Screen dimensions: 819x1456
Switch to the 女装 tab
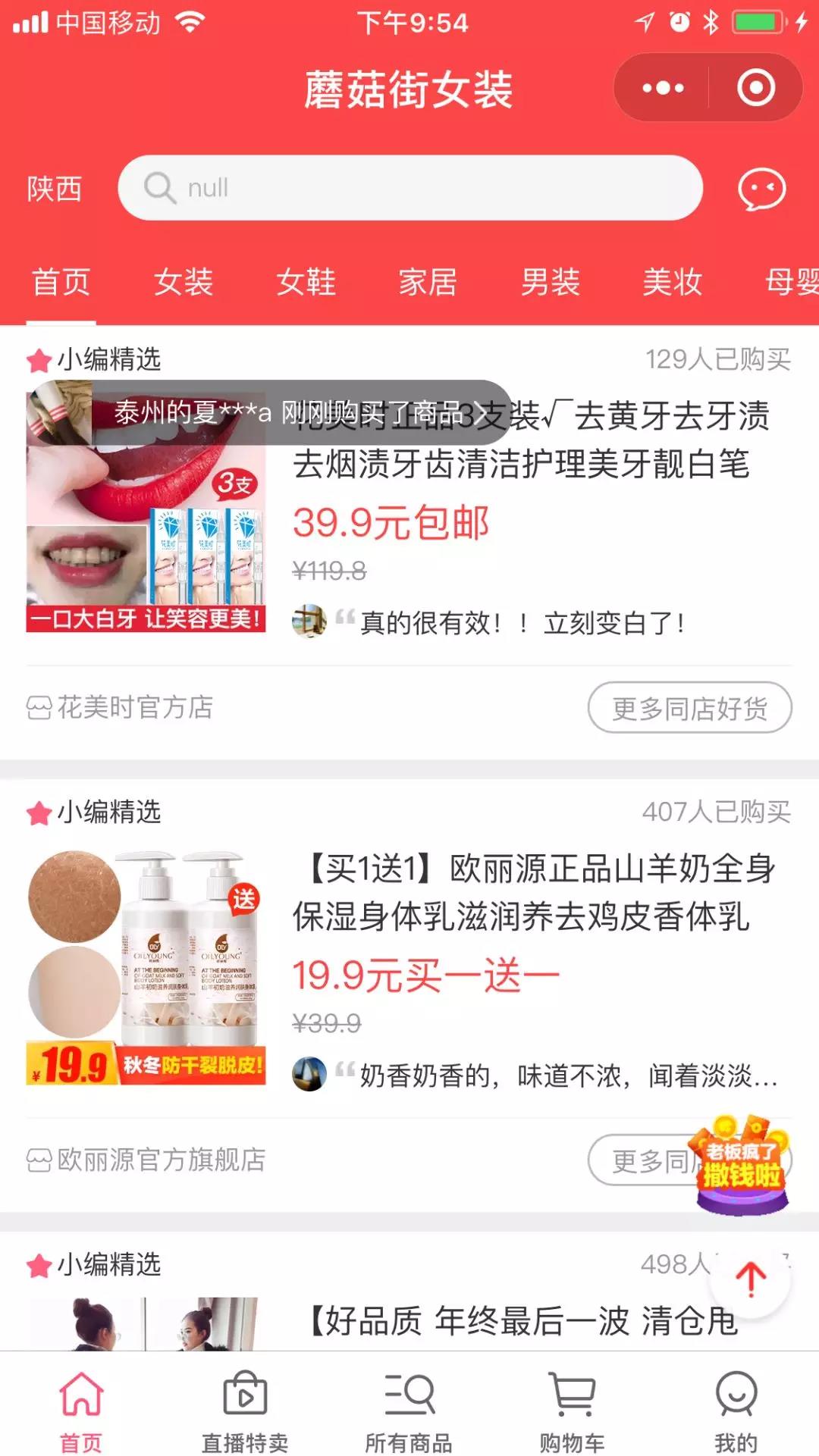[x=184, y=282]
